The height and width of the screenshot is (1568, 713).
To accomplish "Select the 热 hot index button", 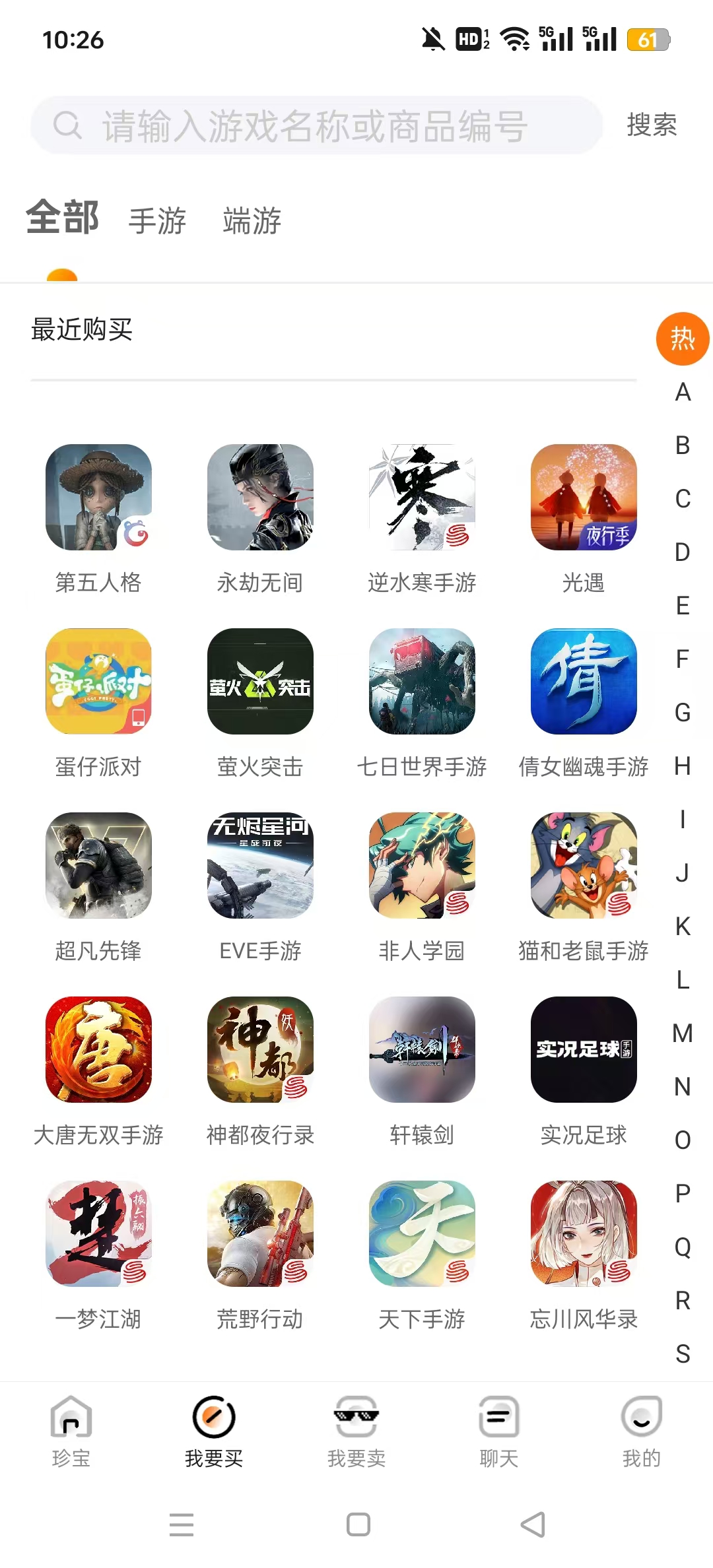I will (682, 339).
